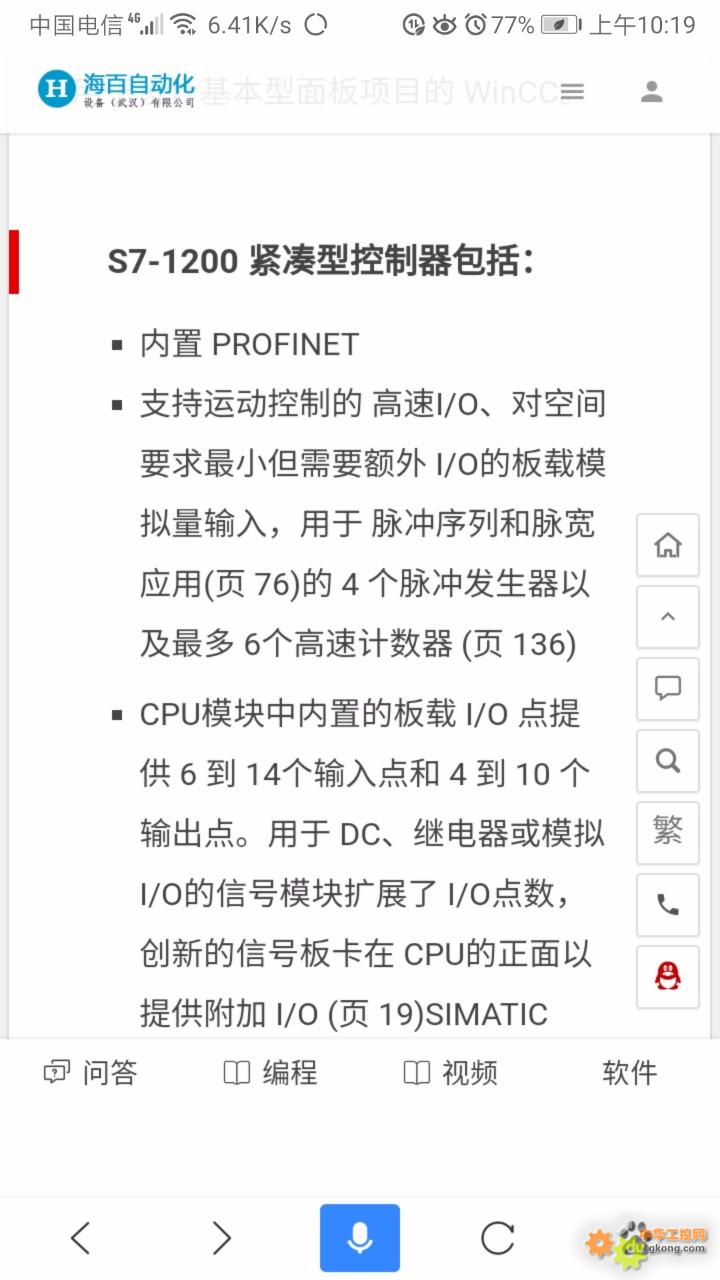Go back with the browser back arrow
The width and height of the screenshot is (720, 1280).
point(81,1238)
